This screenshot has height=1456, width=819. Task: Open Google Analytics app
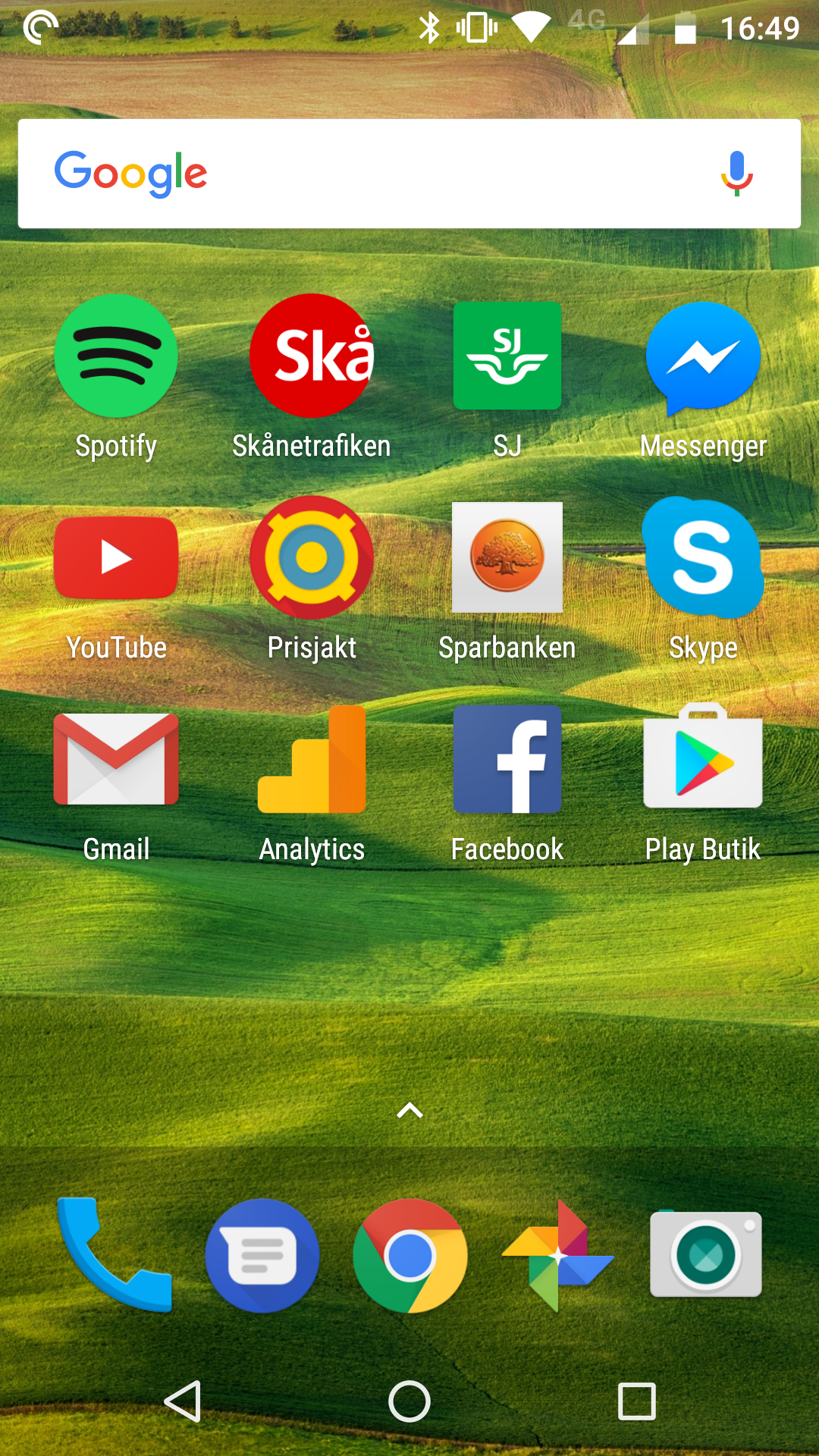312,759
